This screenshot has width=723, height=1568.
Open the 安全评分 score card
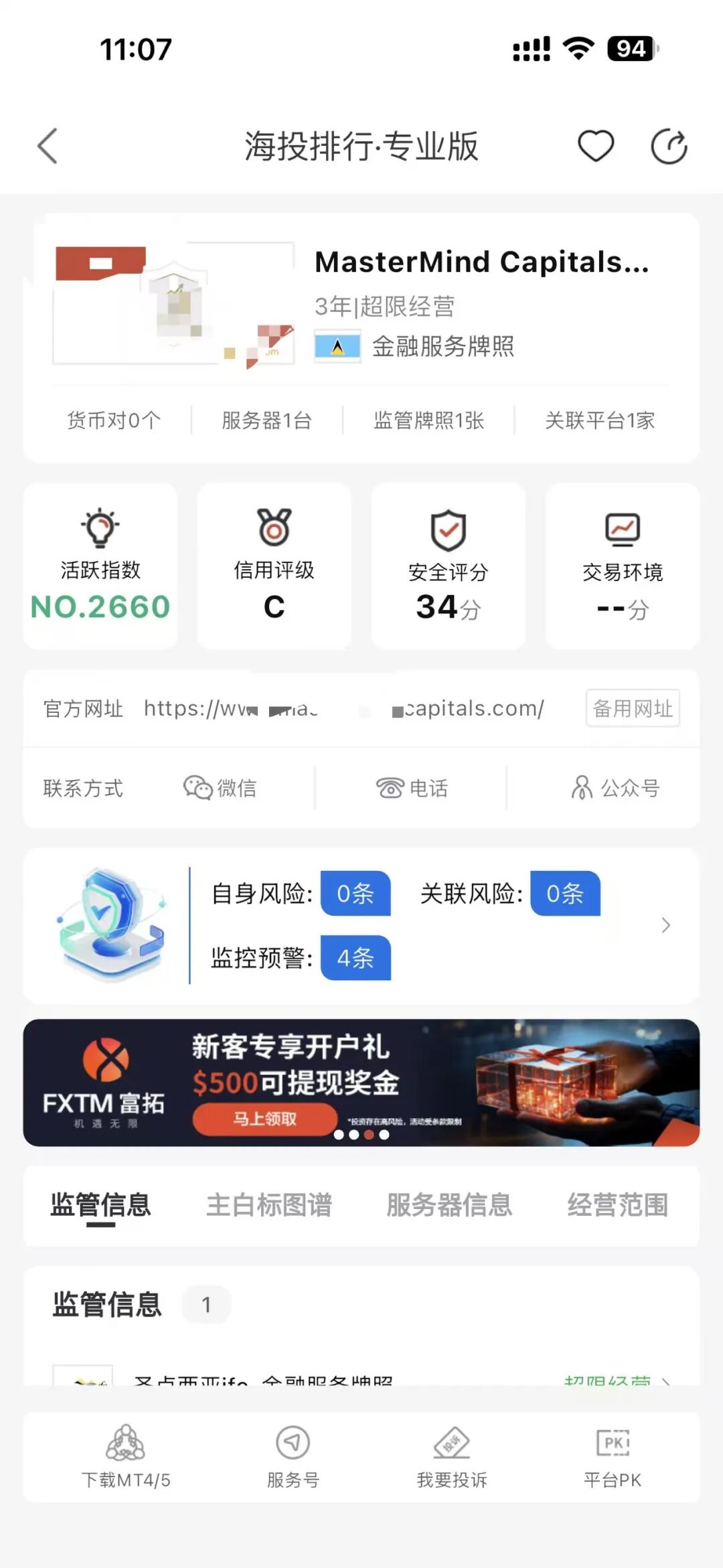[447, 566]
